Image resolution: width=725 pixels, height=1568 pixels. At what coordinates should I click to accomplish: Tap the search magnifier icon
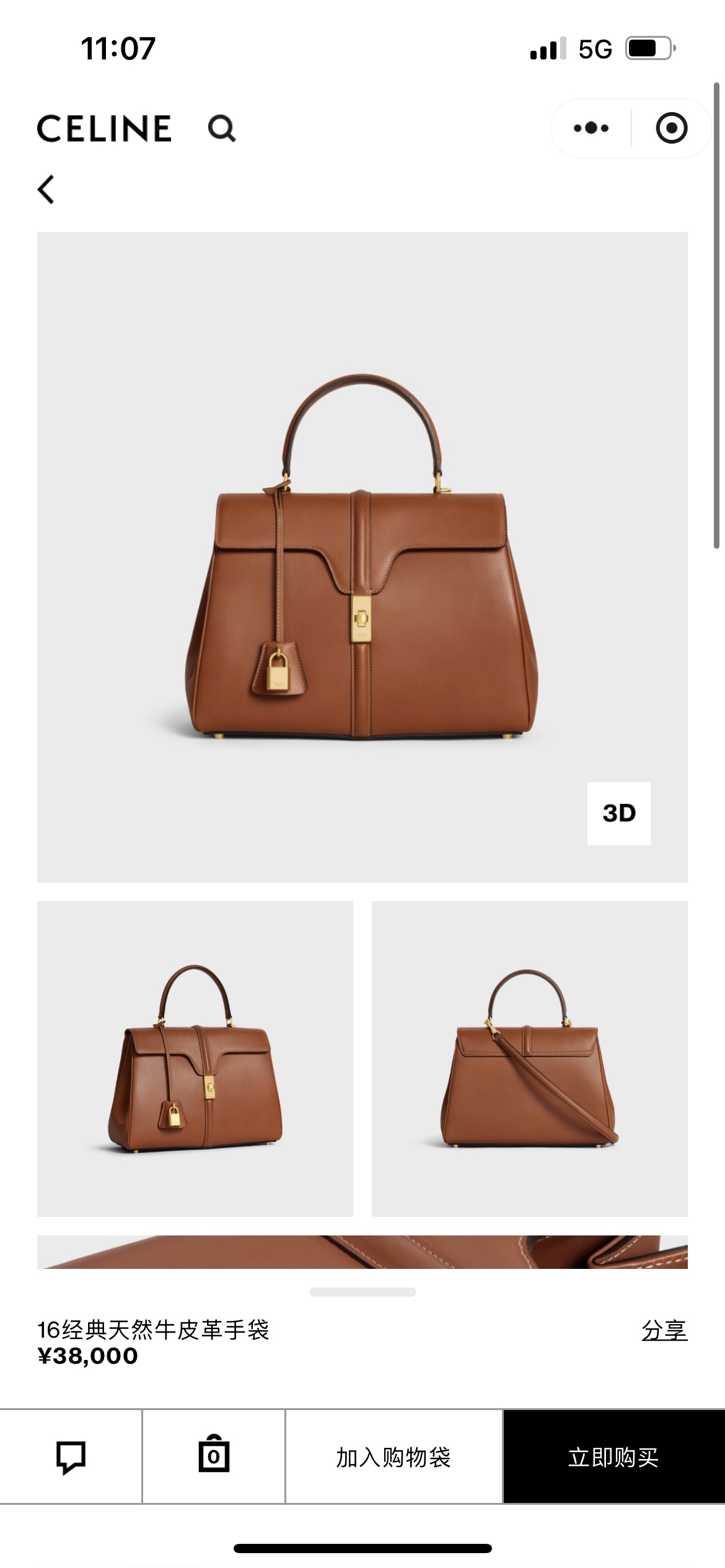[x=222, y=129]
